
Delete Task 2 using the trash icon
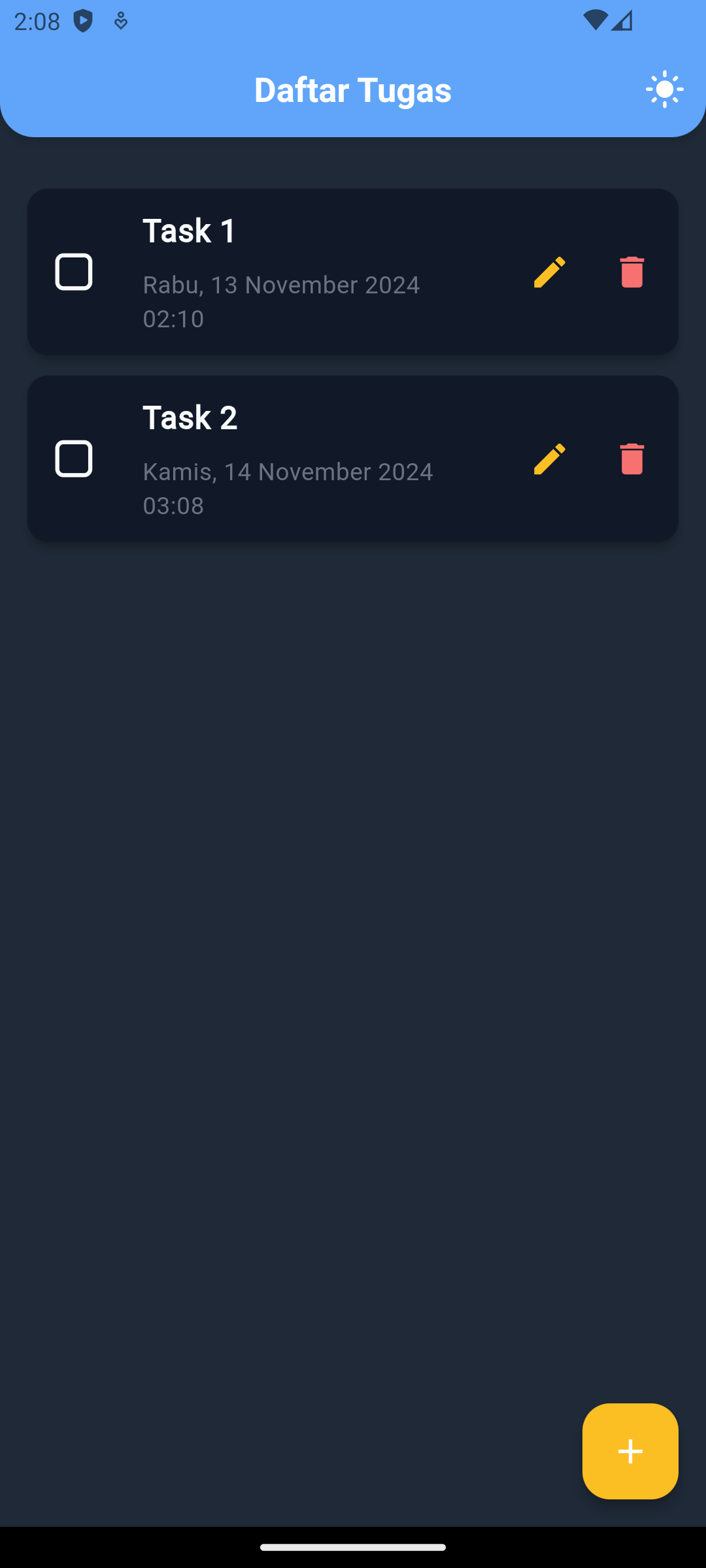click(x=631, y=459)
